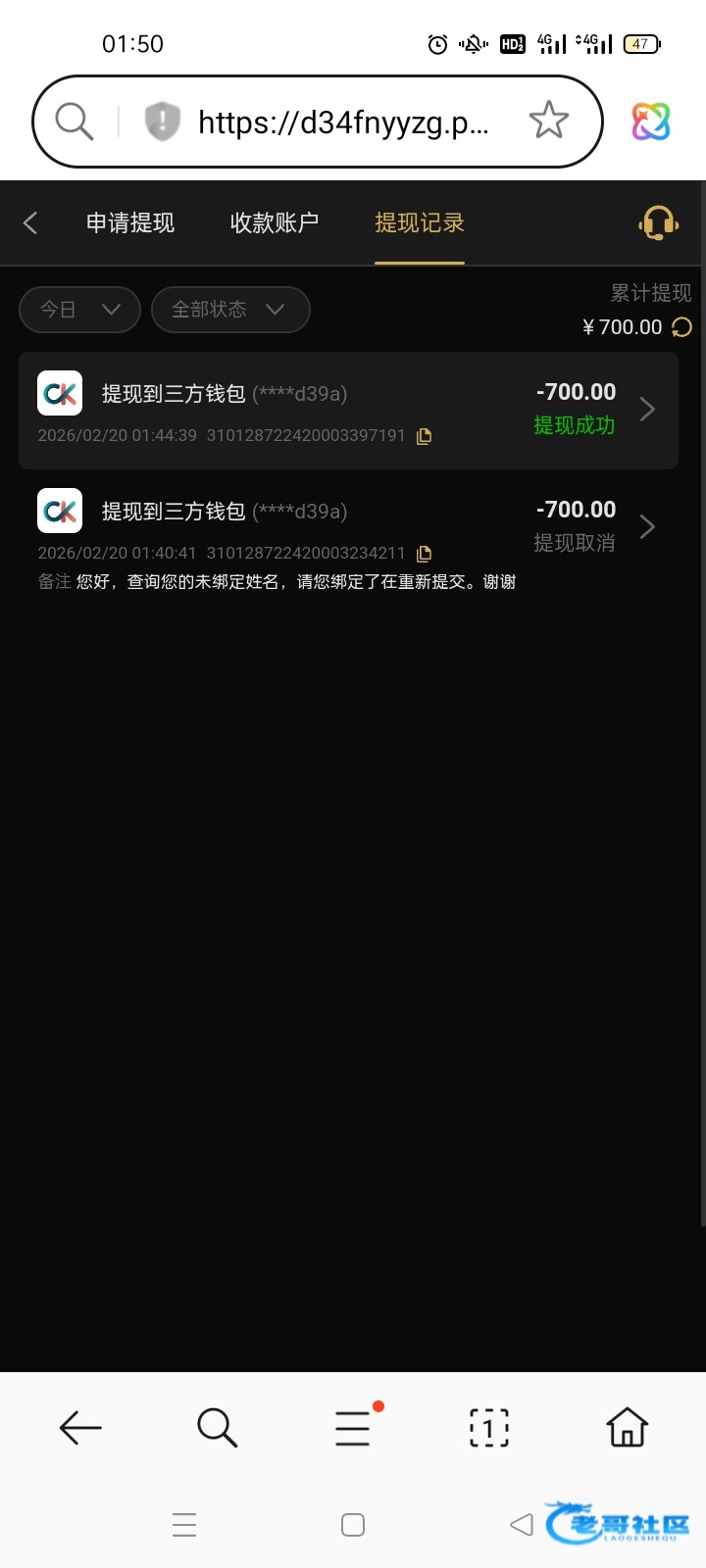706x1568 pixels.
Task: Open the browser menu at bottom
Action: pyautogui.click(x=353, y=1428)
